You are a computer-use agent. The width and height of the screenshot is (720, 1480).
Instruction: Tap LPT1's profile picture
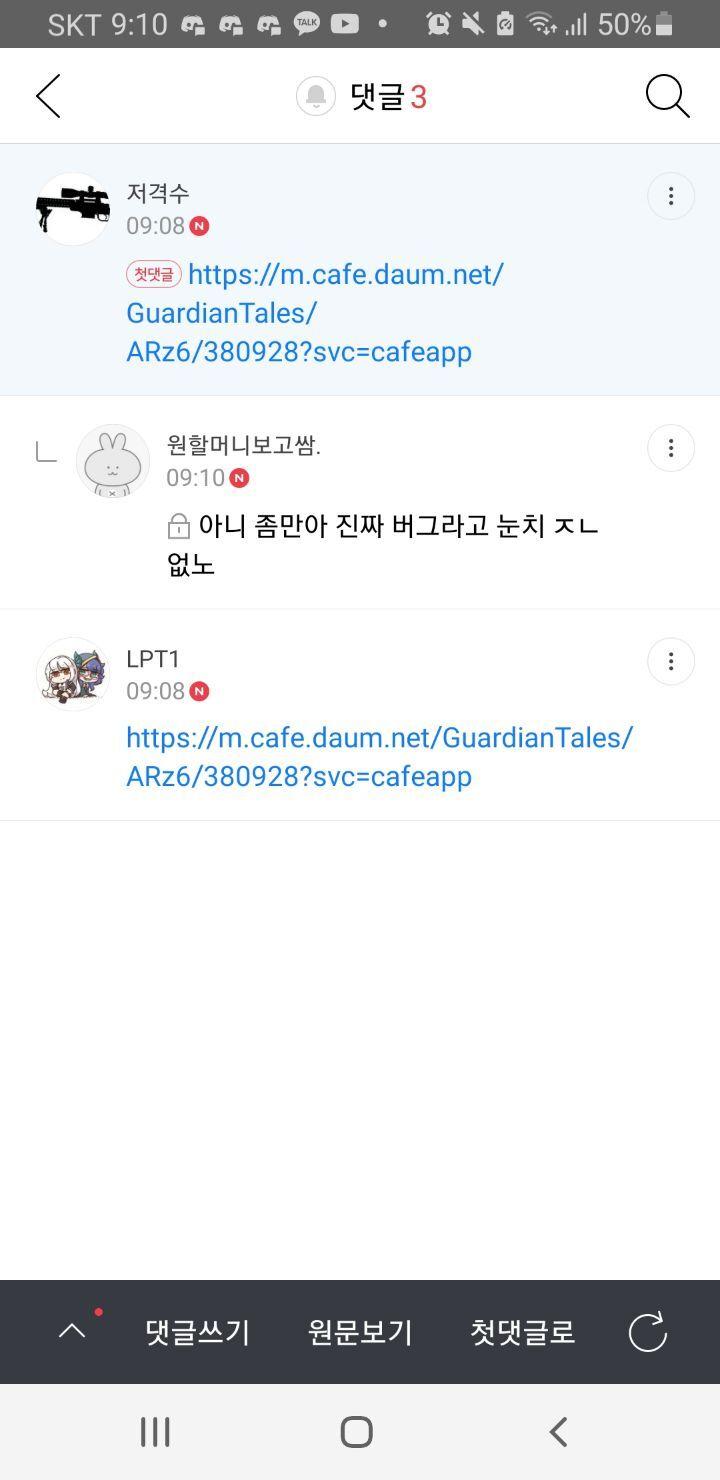click(x=72, y=673)
